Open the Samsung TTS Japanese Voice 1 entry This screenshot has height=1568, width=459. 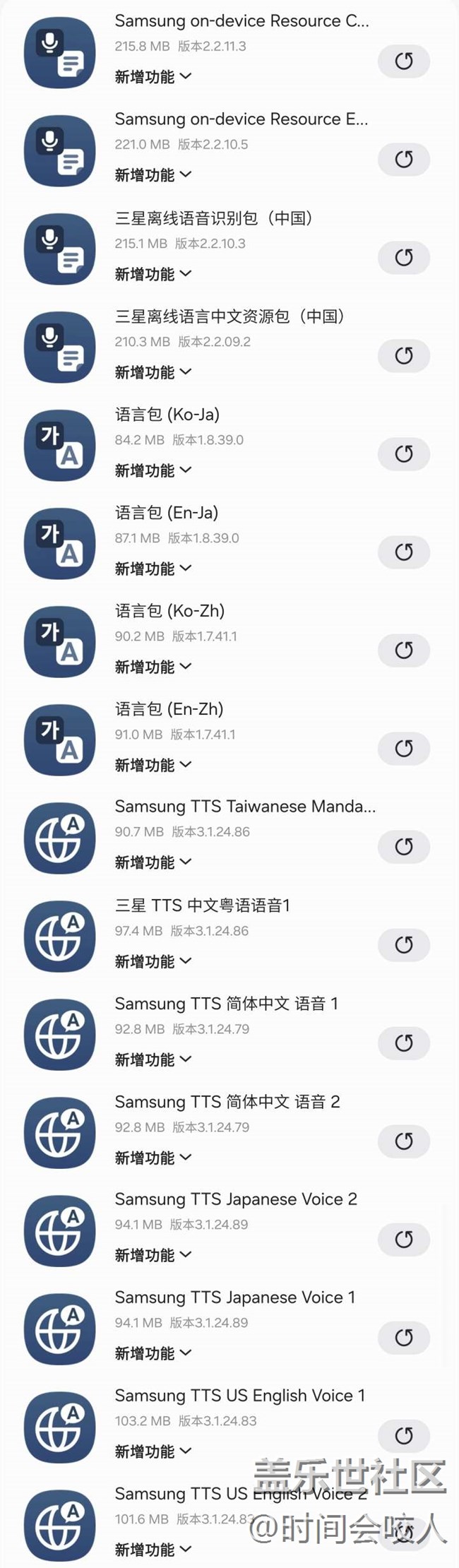point(234,1297)
